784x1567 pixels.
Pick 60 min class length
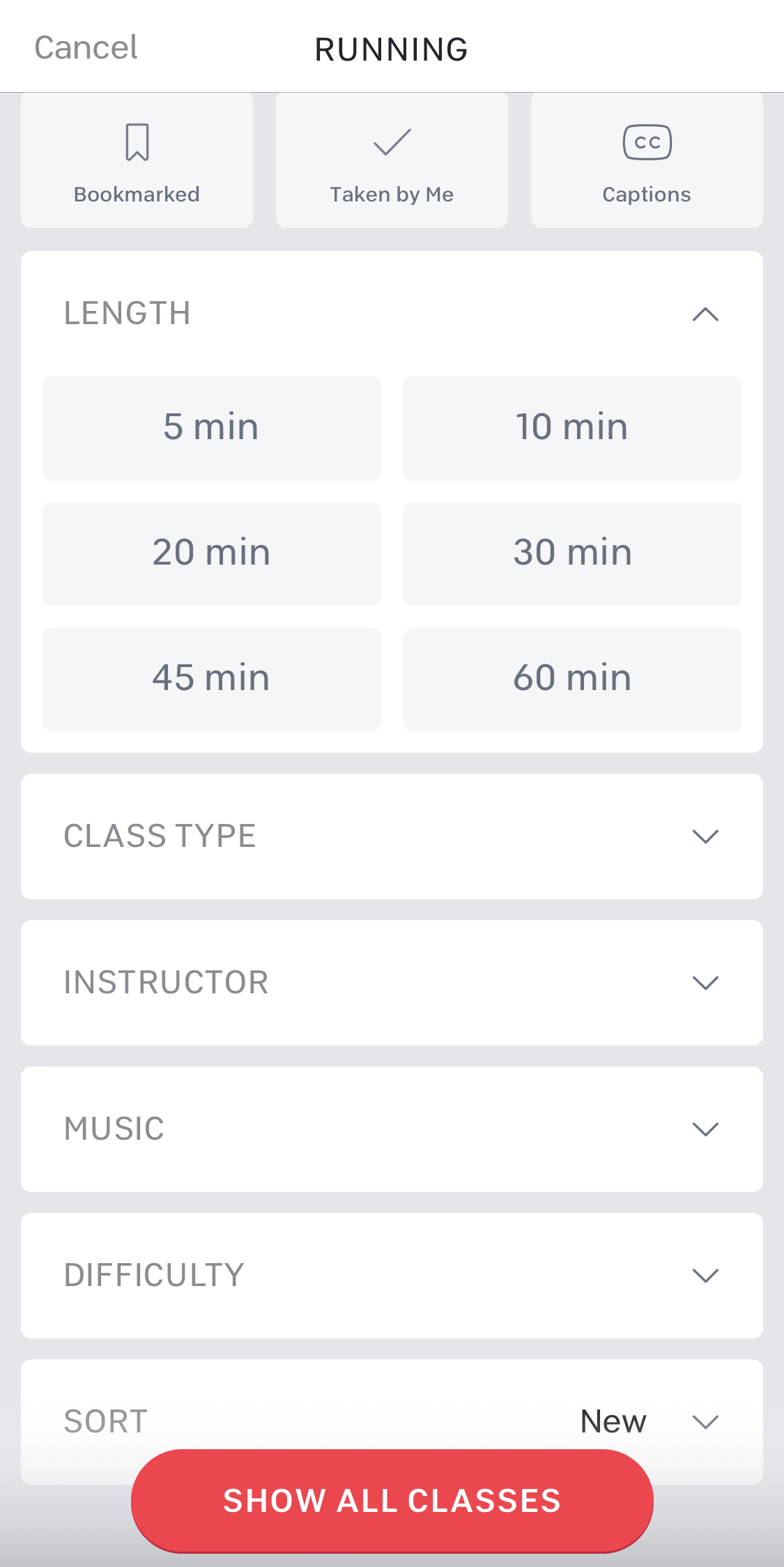tap(572, 679)
